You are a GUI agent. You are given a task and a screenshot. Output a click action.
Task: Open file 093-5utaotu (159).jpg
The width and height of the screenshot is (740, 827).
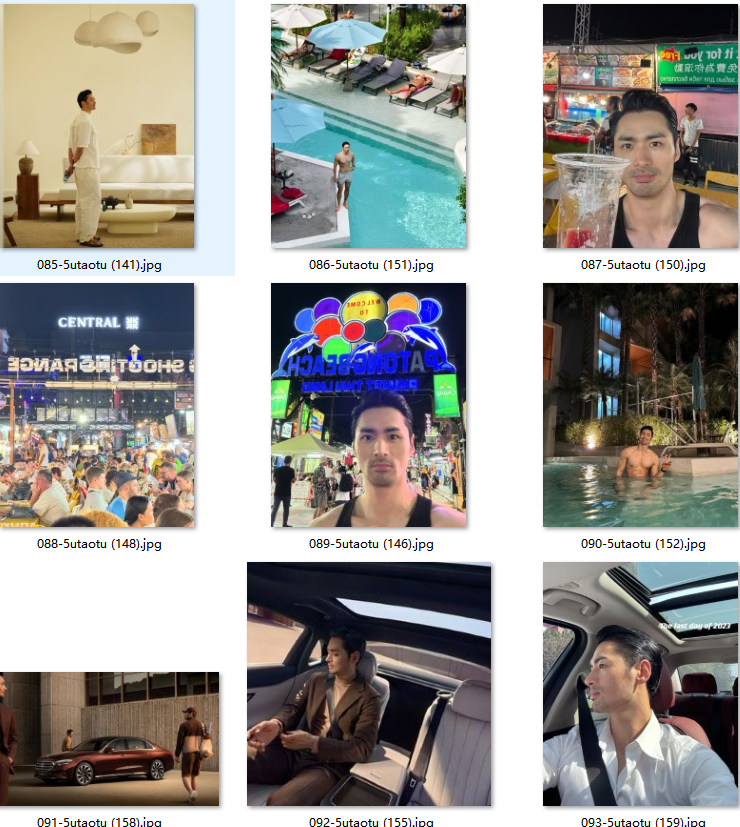point(640,684)
